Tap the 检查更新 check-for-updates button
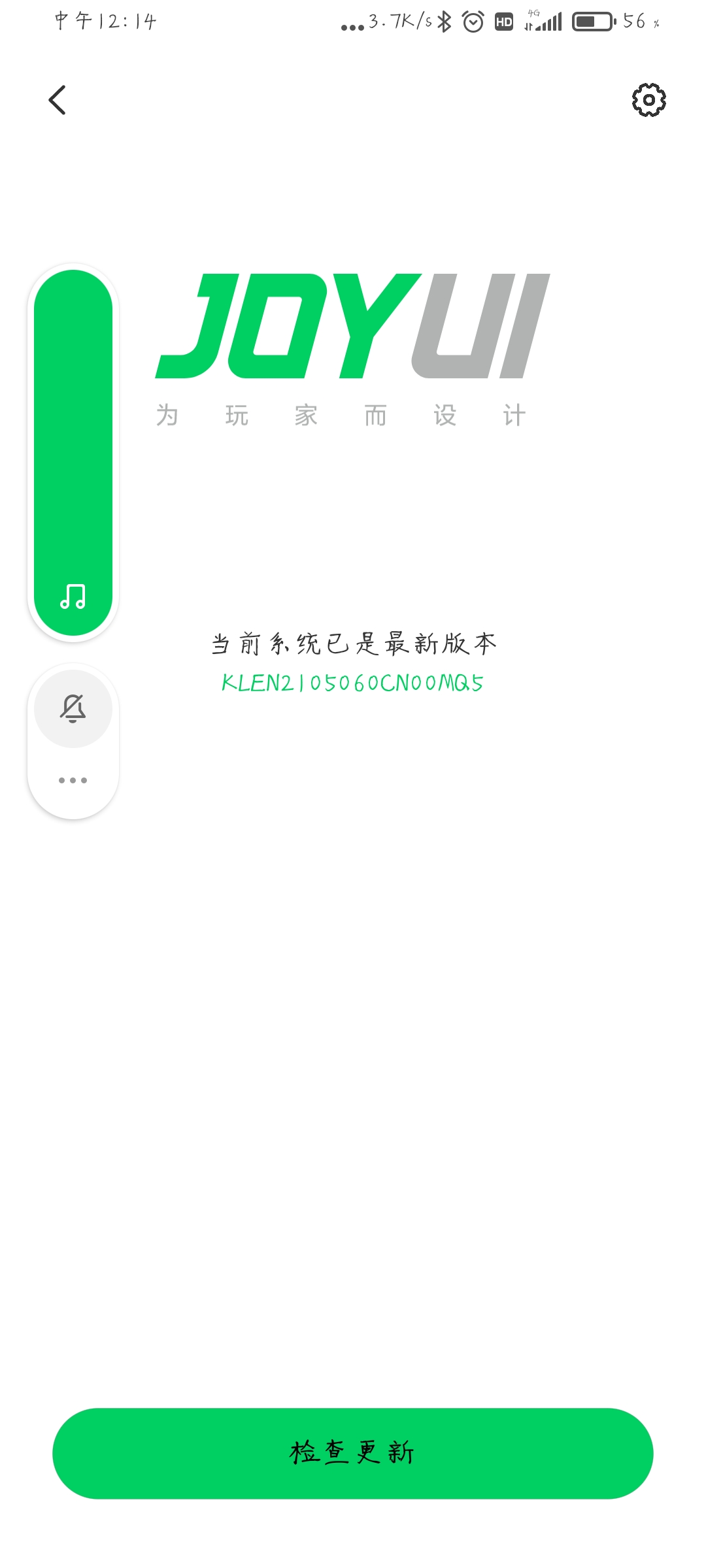The width and height of the screenshot is (706, 1568). tap(353, 1453)
